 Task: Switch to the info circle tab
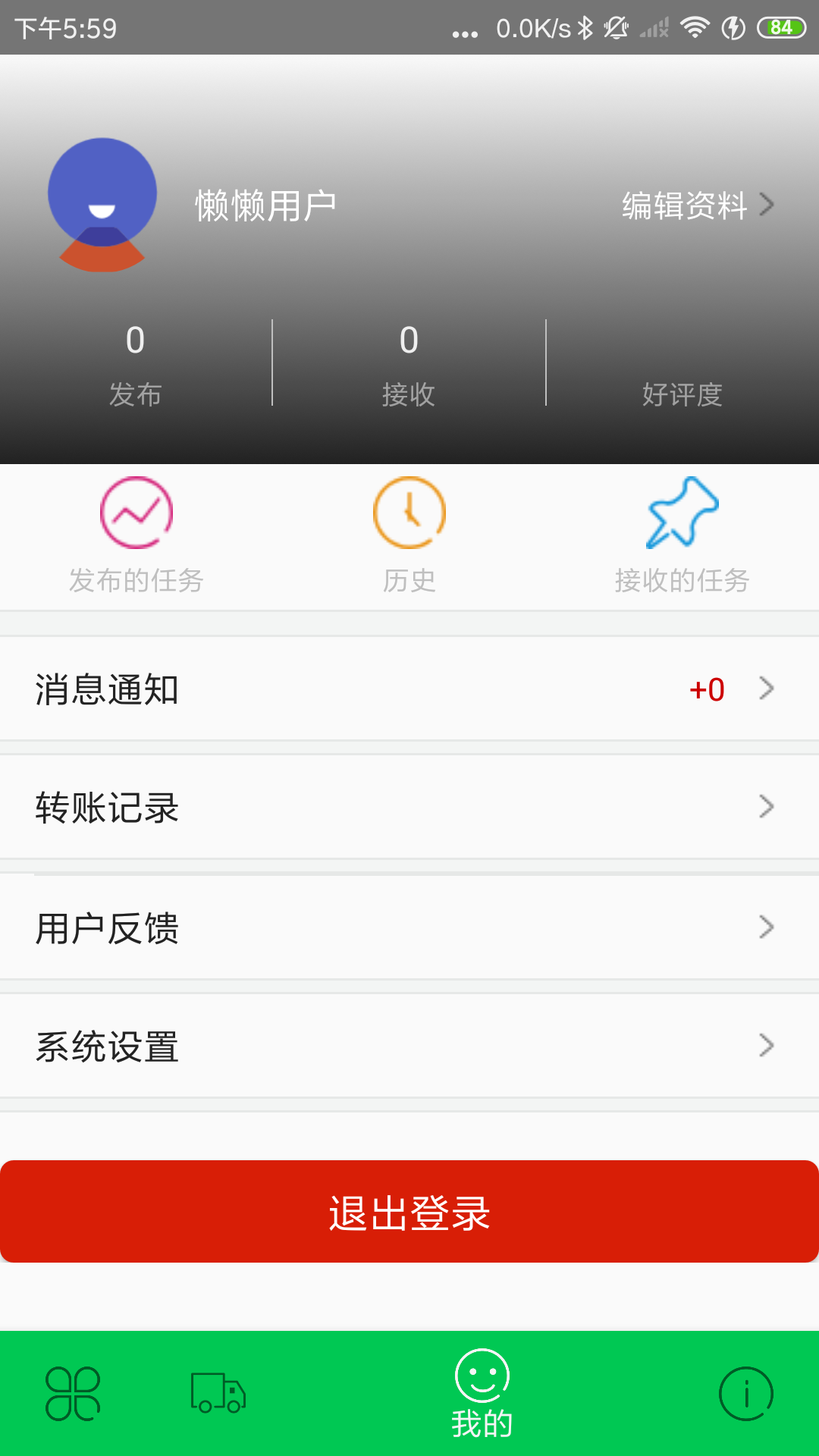pos(746,1394)
